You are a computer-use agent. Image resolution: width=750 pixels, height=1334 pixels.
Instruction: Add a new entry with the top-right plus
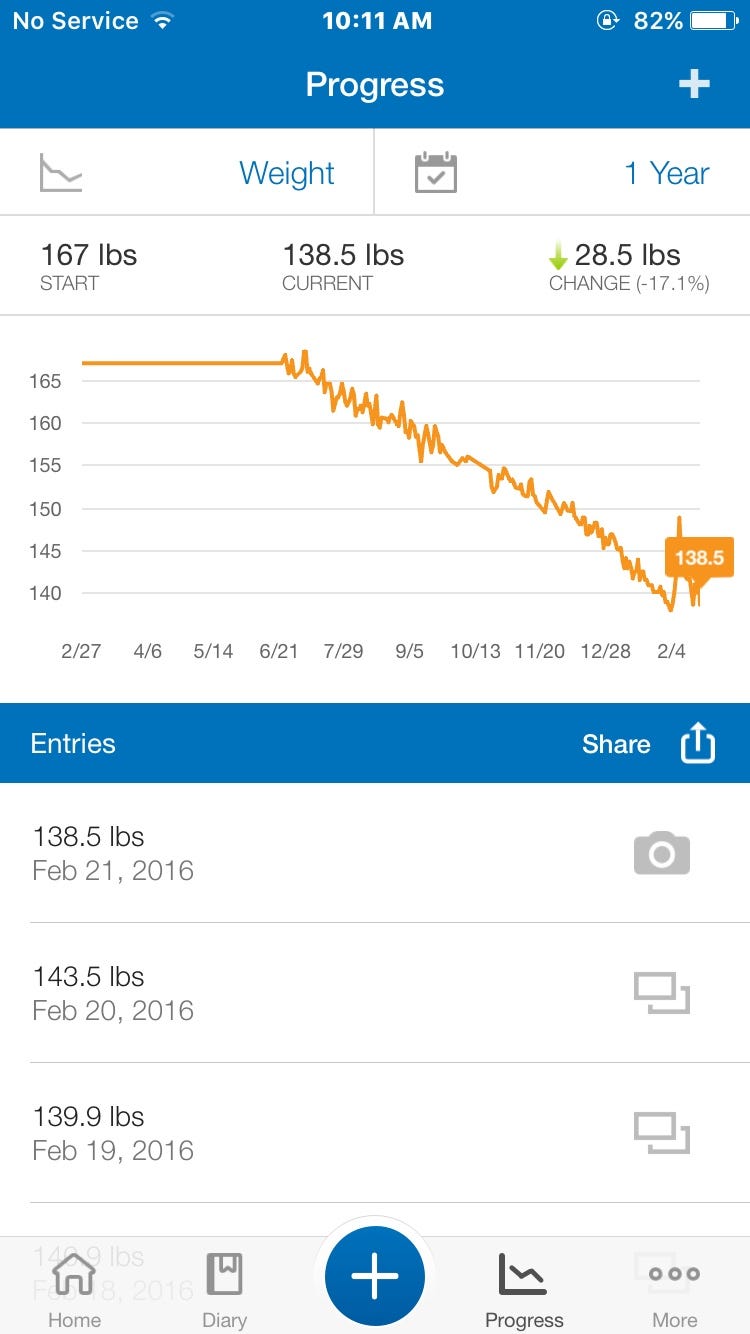(x=694, y=85)
